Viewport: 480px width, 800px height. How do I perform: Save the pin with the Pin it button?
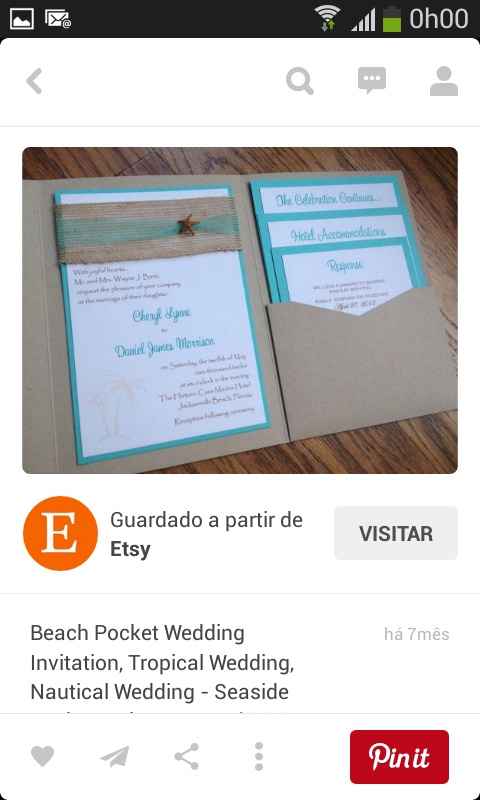399,757
